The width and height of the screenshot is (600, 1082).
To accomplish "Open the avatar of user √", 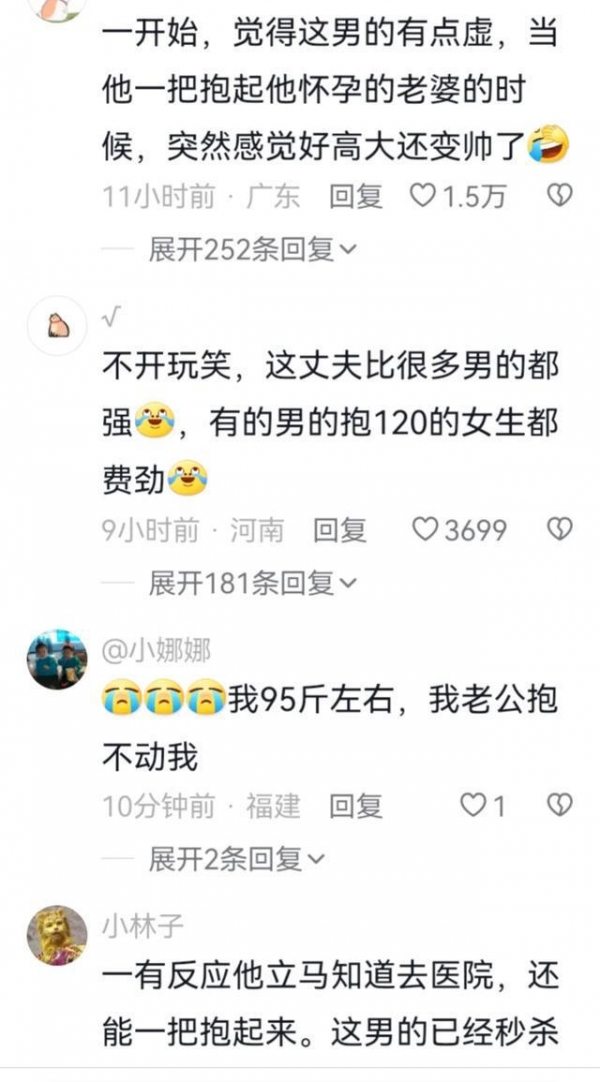I will click(56, 325).
